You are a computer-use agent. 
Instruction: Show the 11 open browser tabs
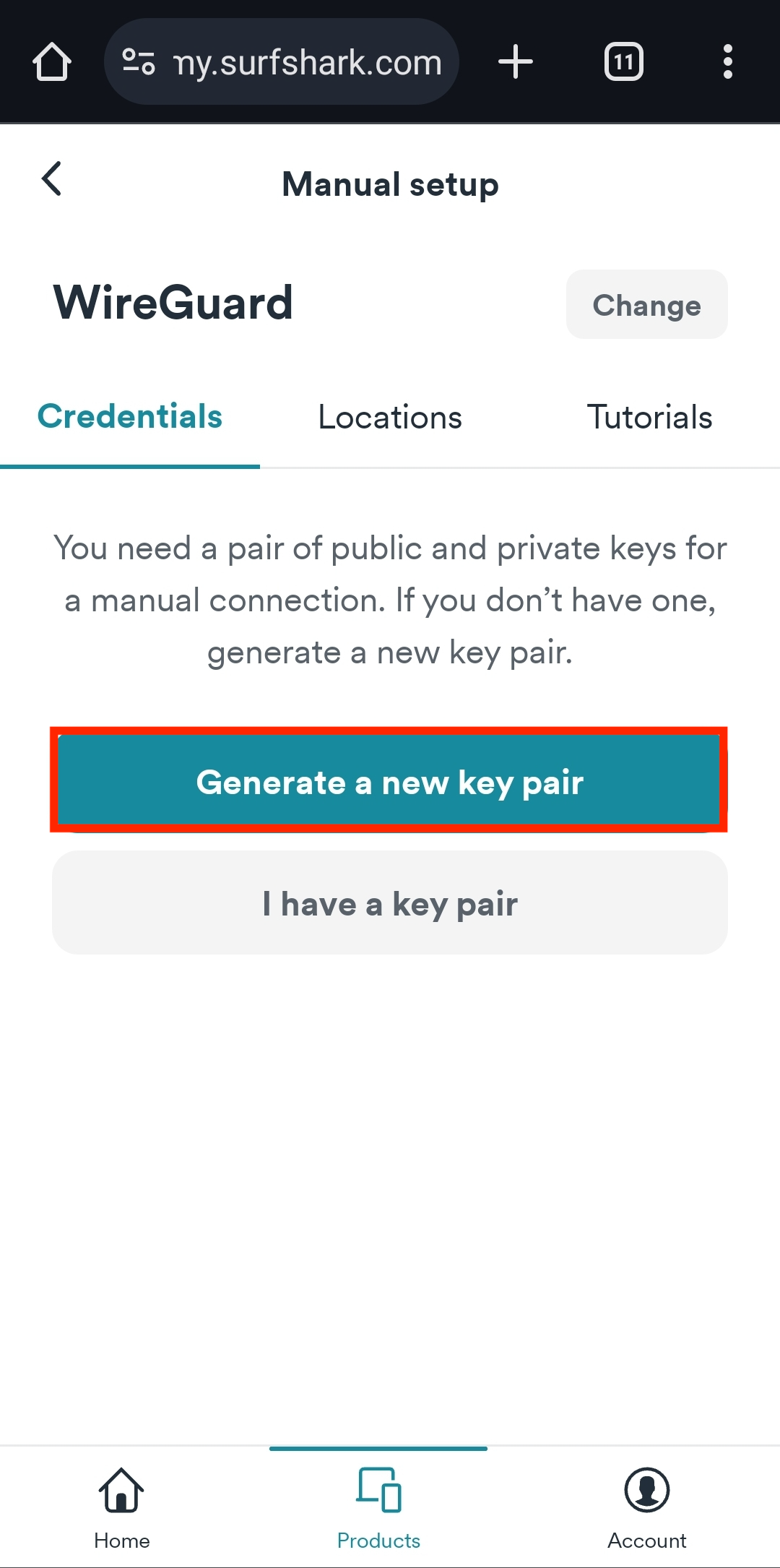[624, 62]
